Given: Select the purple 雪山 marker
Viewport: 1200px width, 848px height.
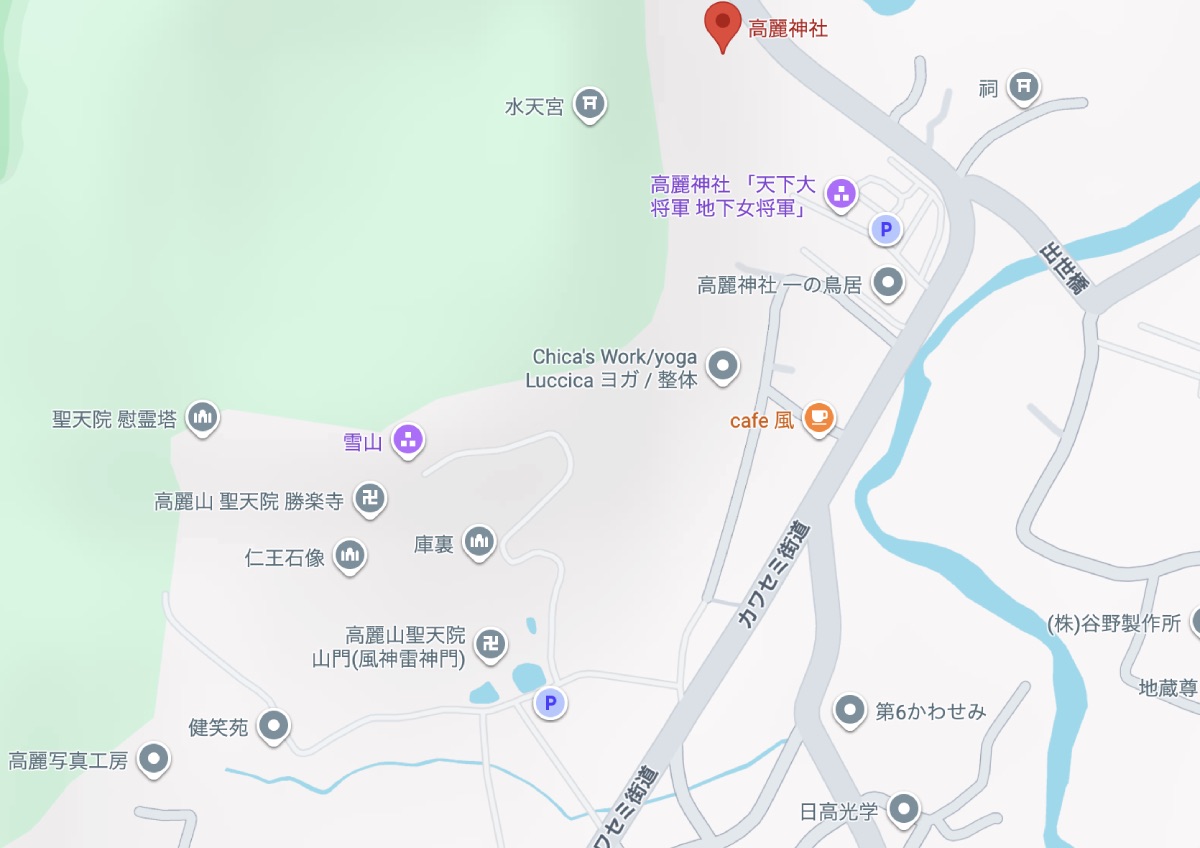Looking at the screenshot, I should (407, 439).
